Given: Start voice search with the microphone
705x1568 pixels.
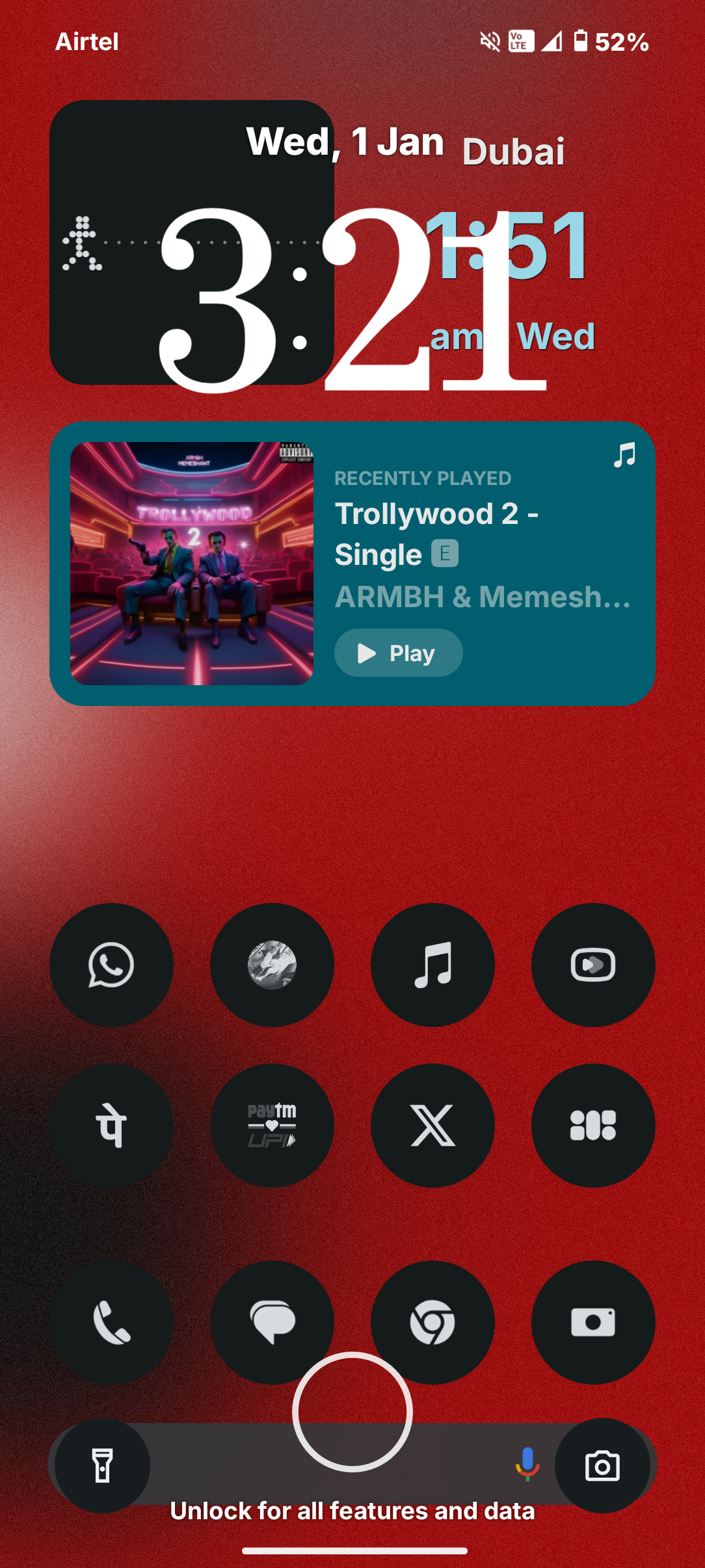Looking at the screenshot, I should pos(527,1464).
